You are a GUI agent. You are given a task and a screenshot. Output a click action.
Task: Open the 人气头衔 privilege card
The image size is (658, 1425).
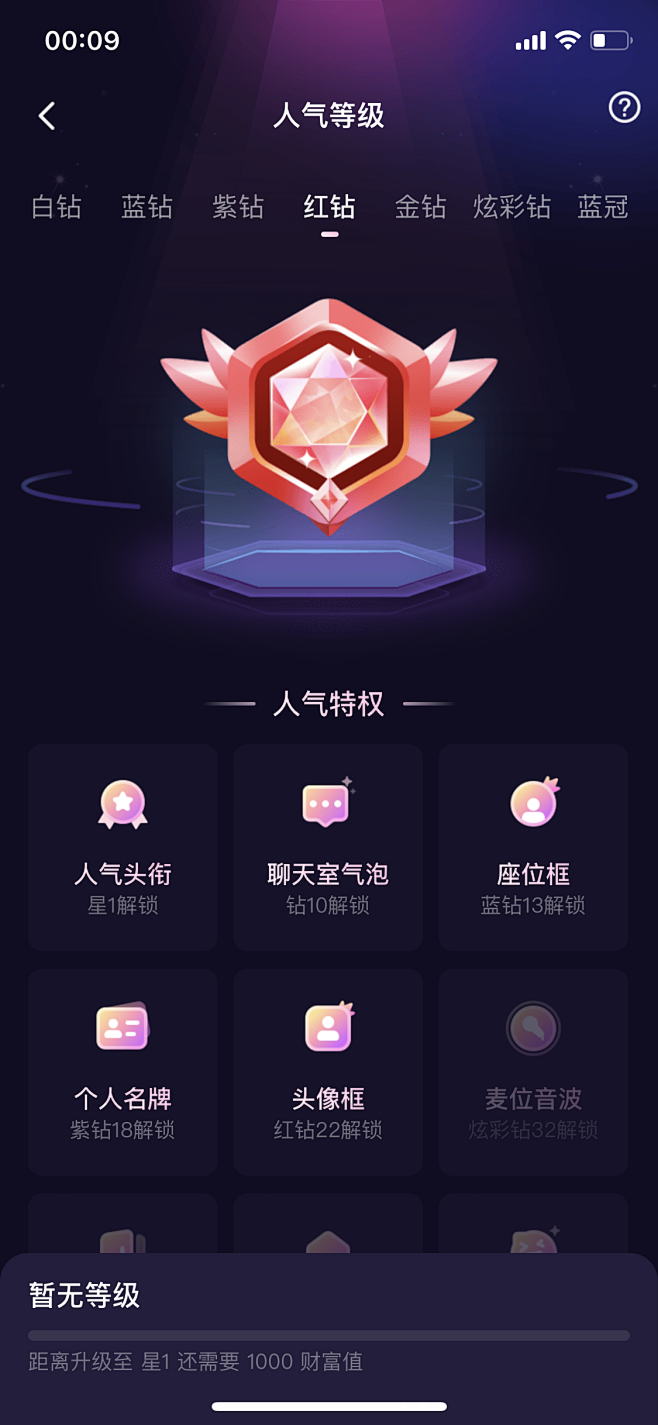[123, 847]
